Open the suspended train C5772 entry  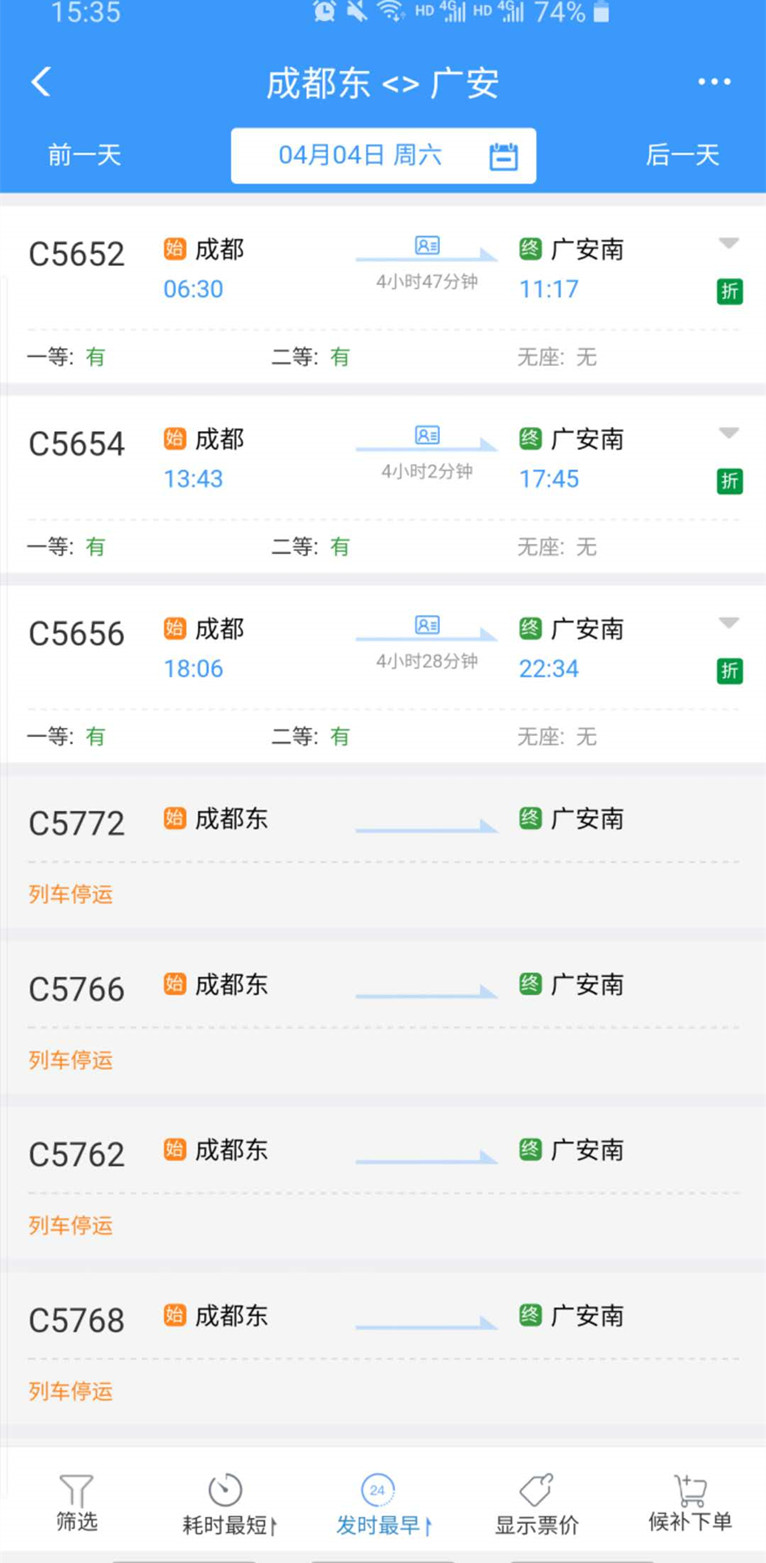click(x=383, y=850)
